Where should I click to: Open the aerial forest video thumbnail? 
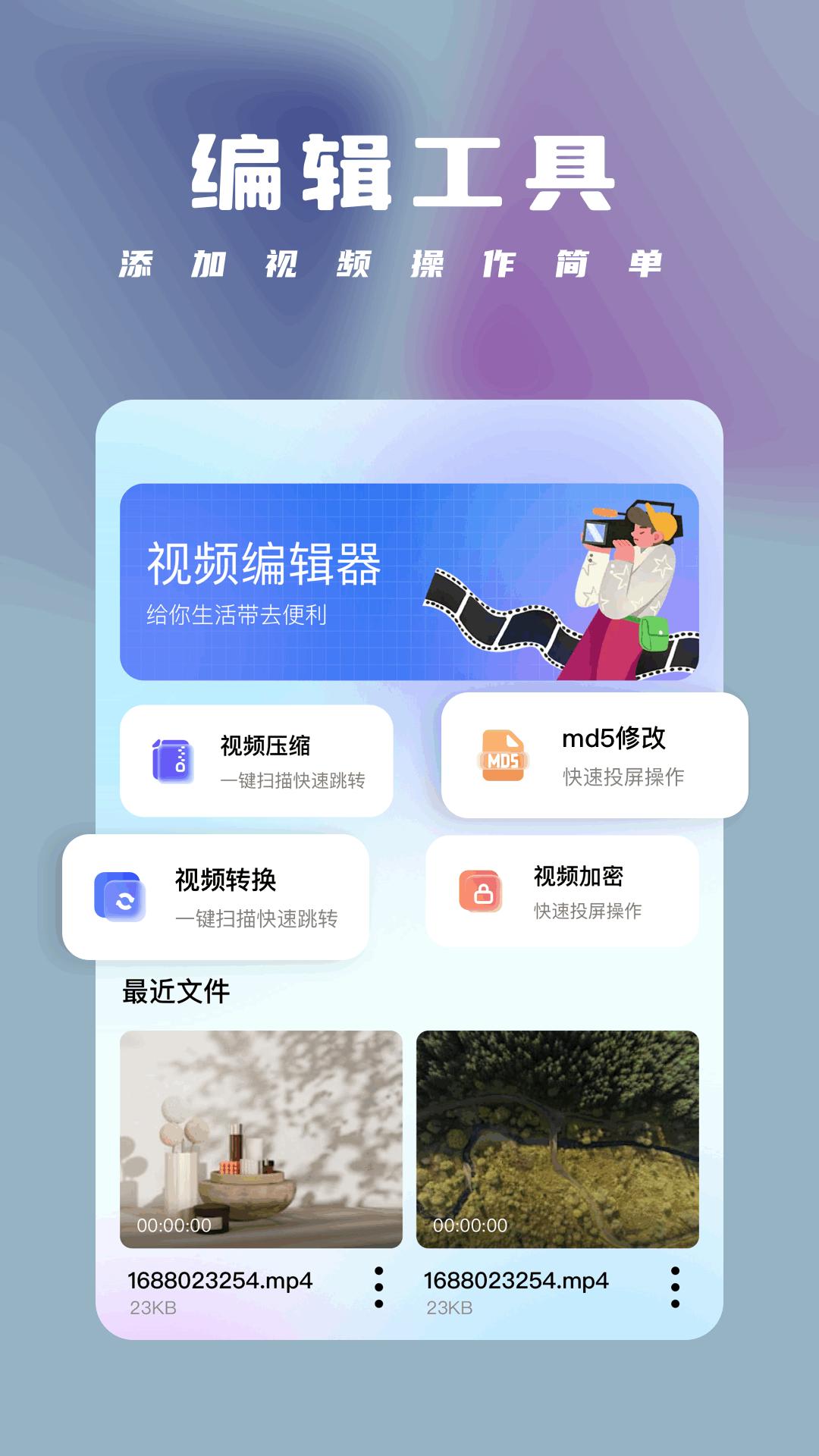click(x=557, y=1137)
